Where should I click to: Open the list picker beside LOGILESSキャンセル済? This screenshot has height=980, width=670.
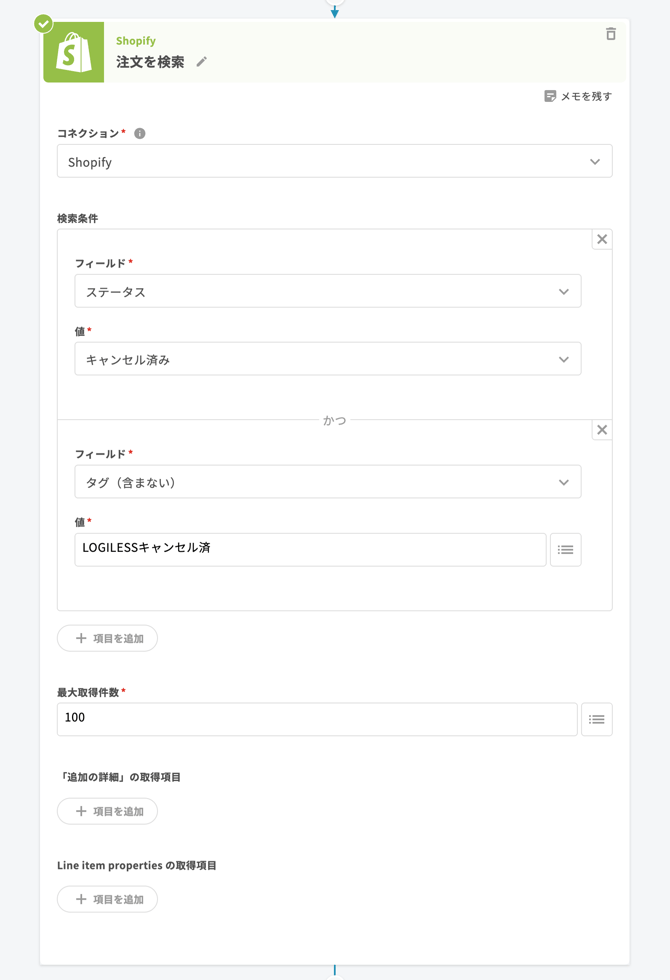pyautogui.click(x=565, y=549)
